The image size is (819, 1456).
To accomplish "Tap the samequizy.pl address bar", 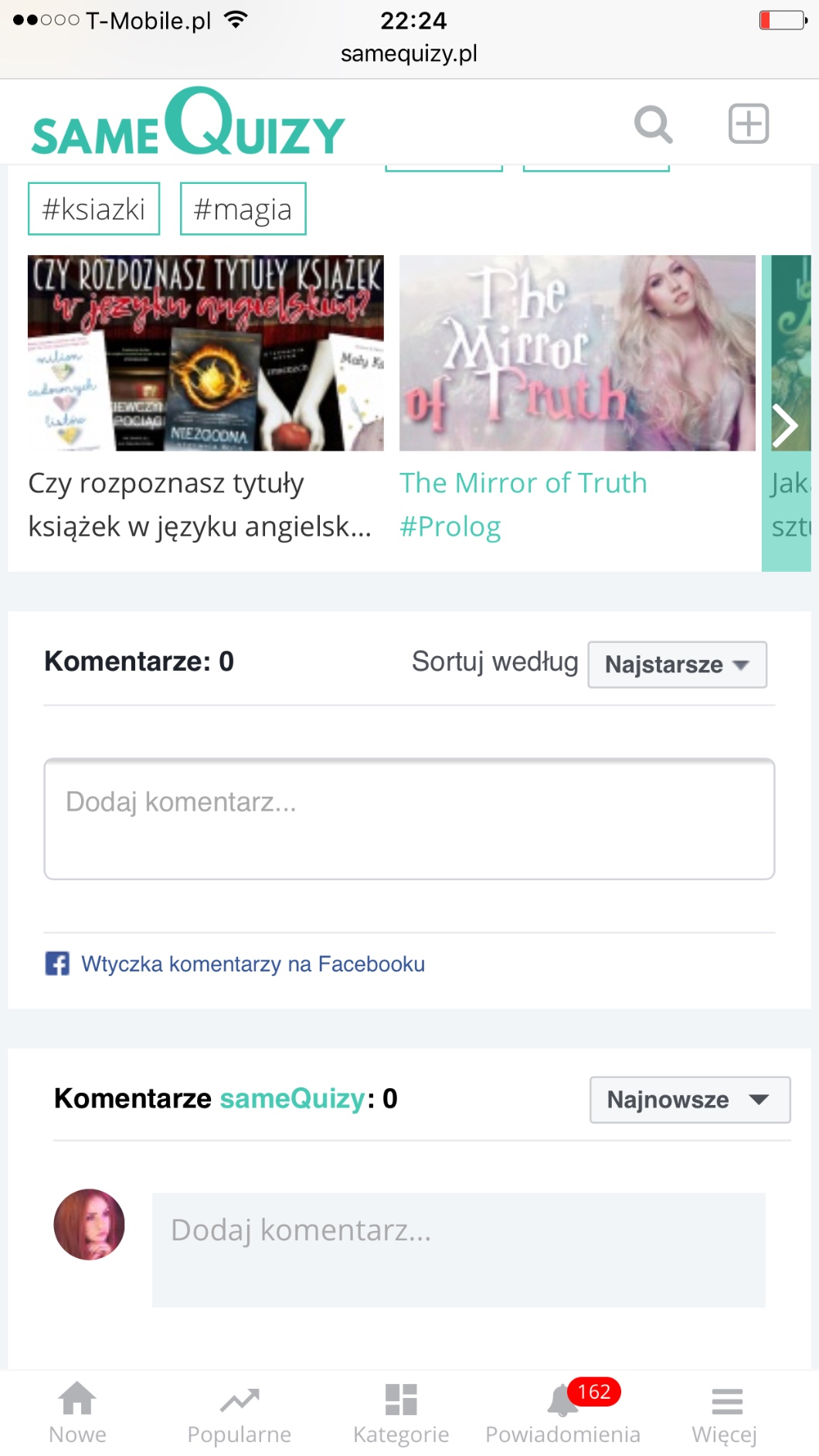I will 409,53.
